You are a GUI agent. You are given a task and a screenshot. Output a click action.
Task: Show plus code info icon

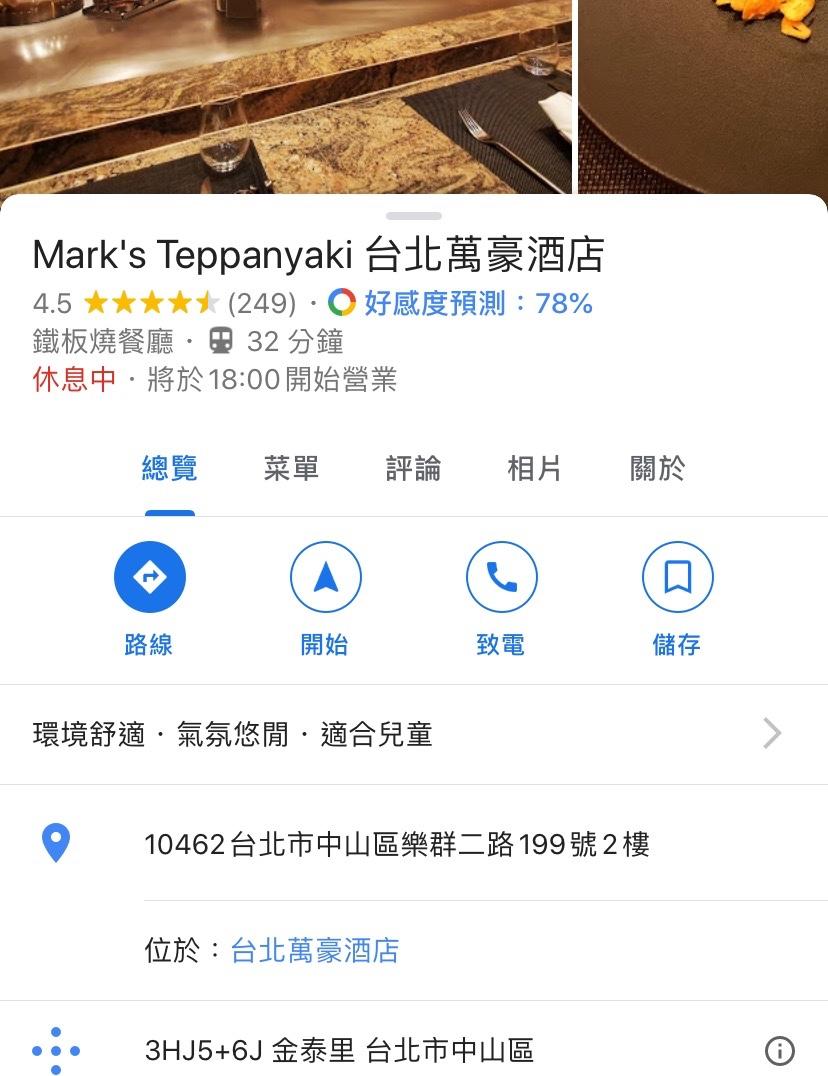(779, 1051)
